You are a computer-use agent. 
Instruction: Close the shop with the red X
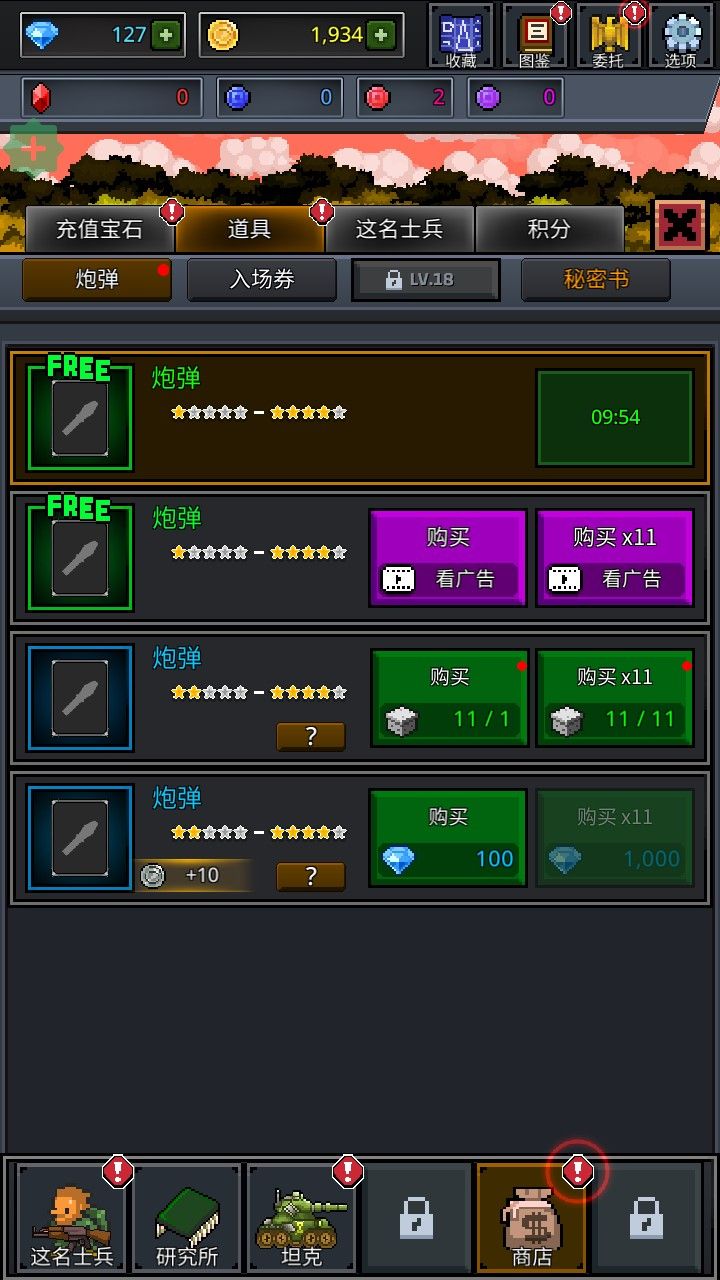pyautogui.click(x=679, y=225)
